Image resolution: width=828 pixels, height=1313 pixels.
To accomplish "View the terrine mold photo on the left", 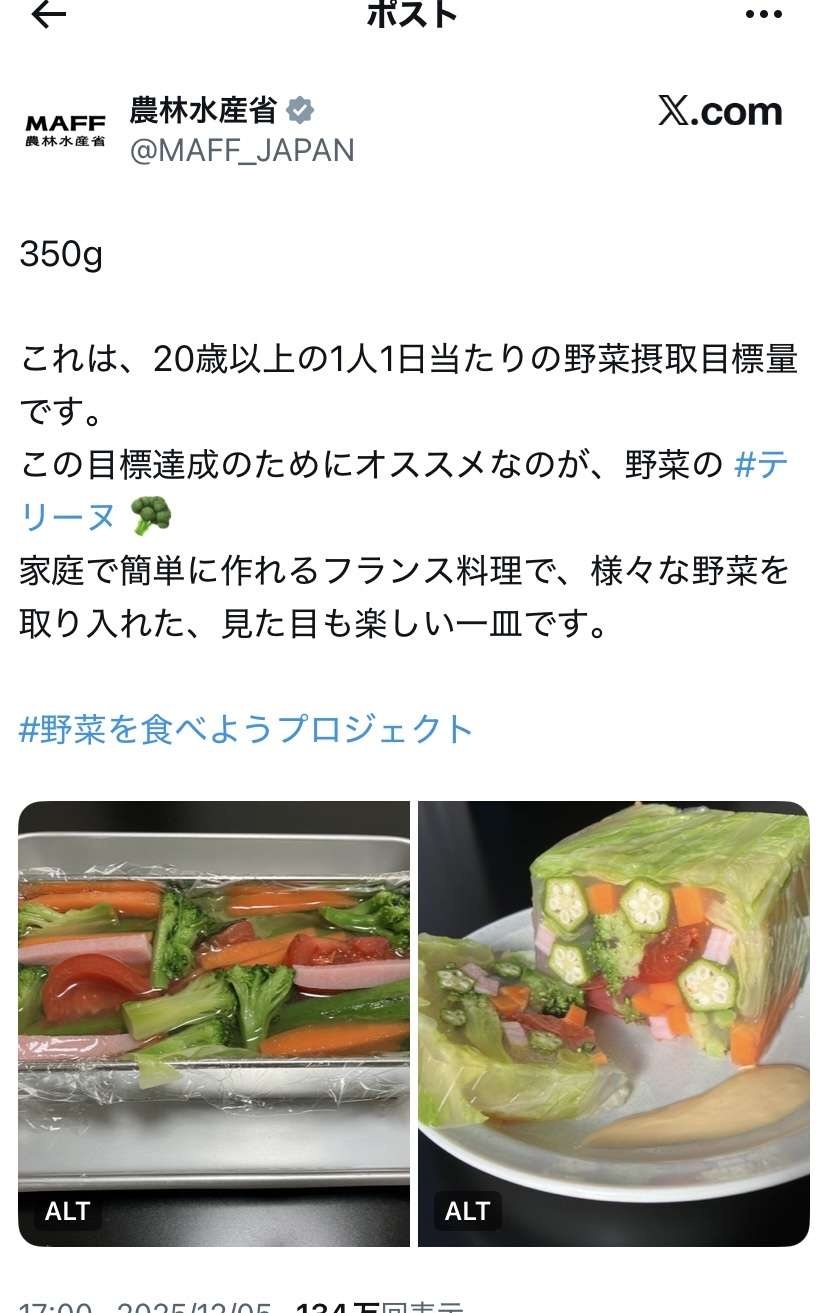I will (214, 1000).
